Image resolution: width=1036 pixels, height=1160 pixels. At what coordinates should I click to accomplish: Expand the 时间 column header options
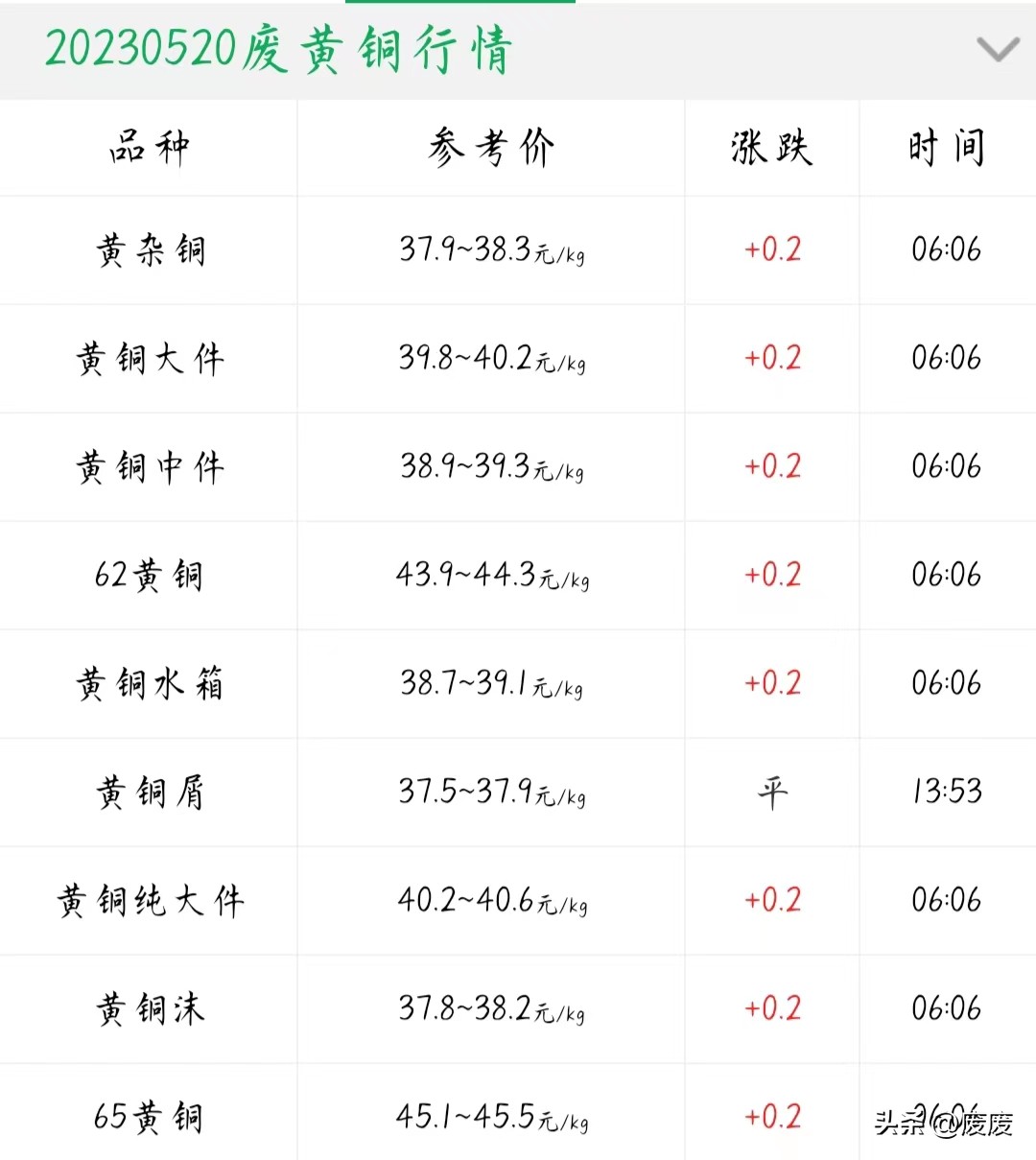[x=948, y=147]
